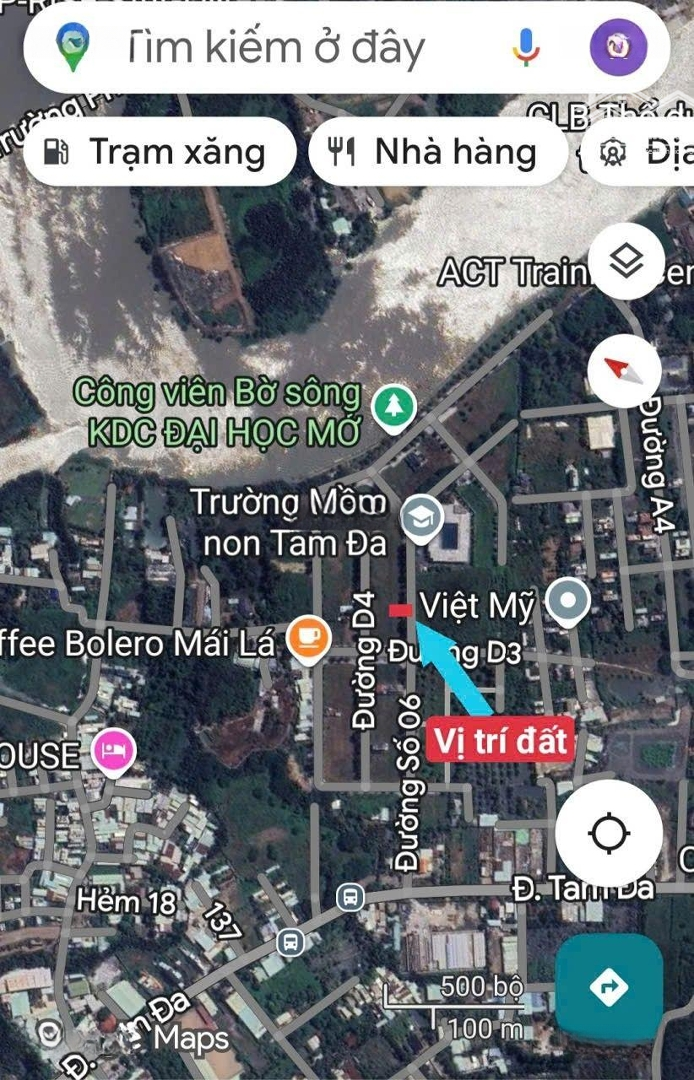The height and width of the screenshot is (1080, 694).
Task: Open the Coffee Bolero Mái Lá cafe pin
Action: tap(308, 639)
